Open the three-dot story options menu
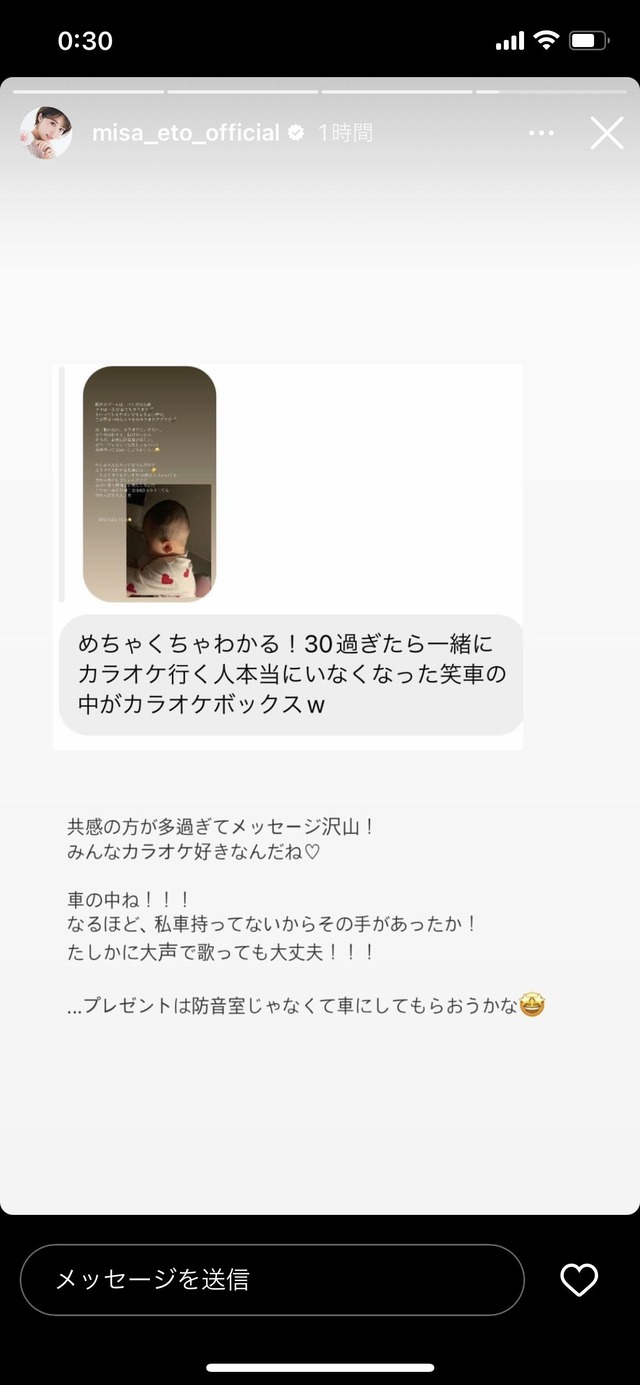Viewport: 640px width, 1385px height. [541, 133]
